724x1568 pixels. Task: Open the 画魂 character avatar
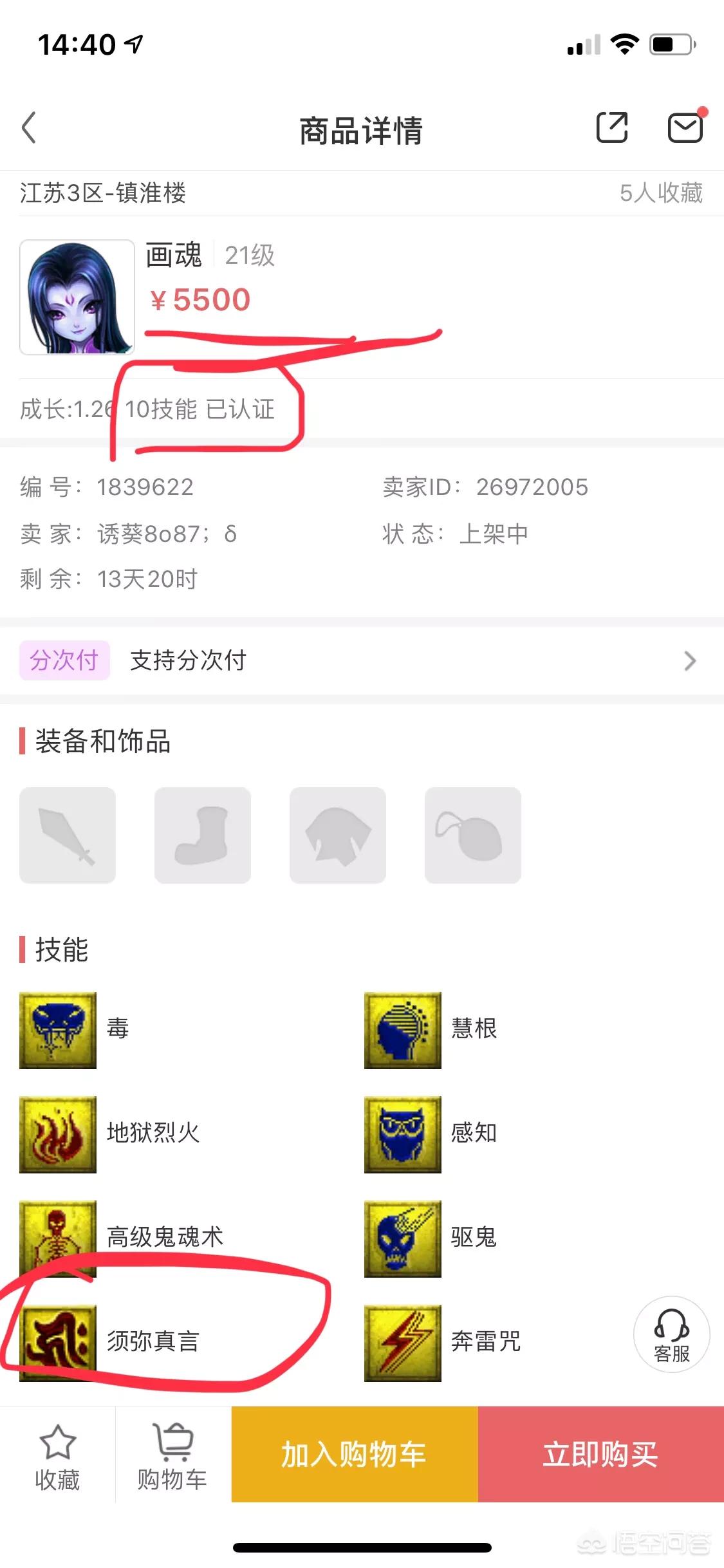77,297
